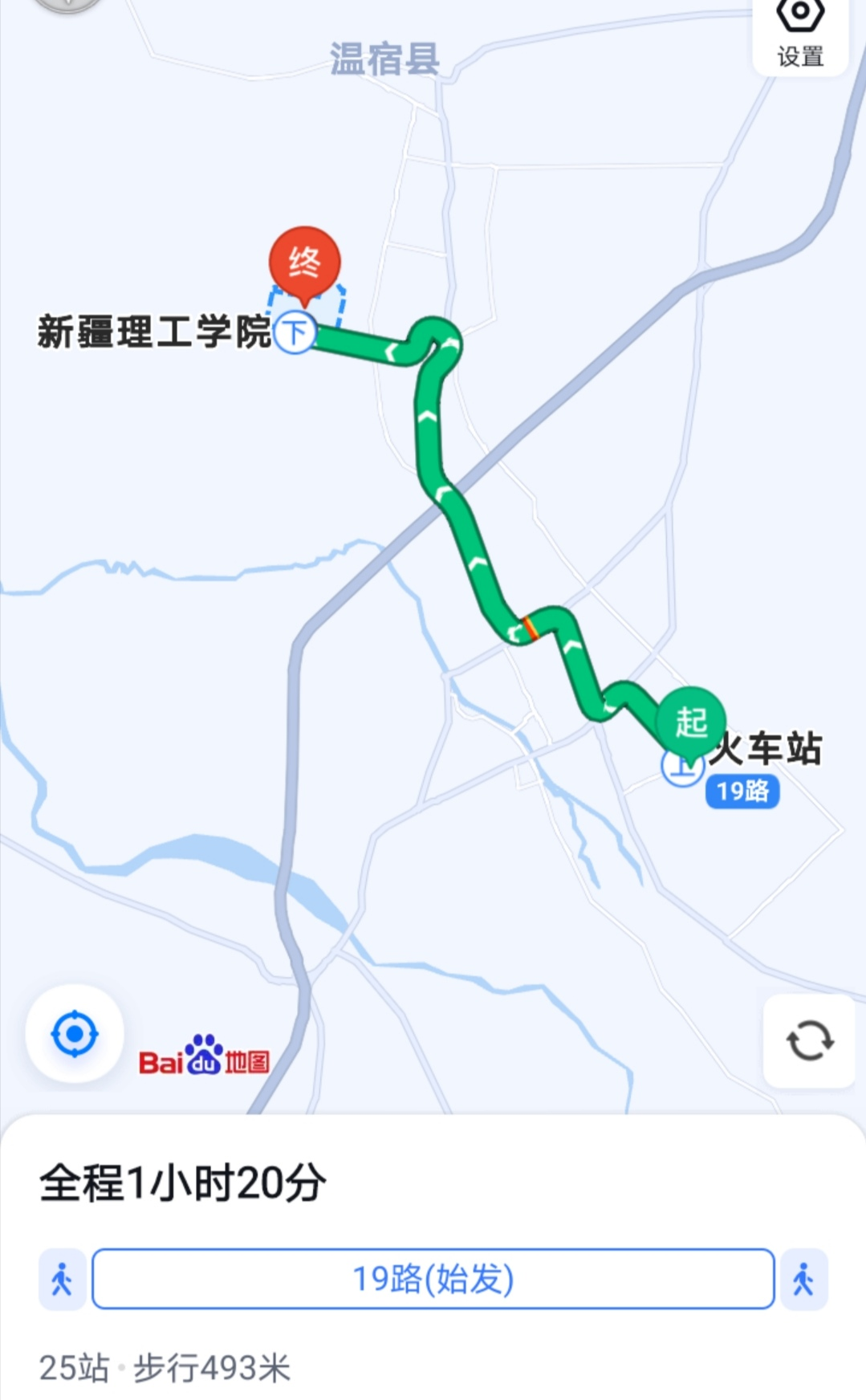Select the 下 alighting stop icon near 新疆理工学院
The width and height of the screenshot is (866, 1400).
pos(297,330)
